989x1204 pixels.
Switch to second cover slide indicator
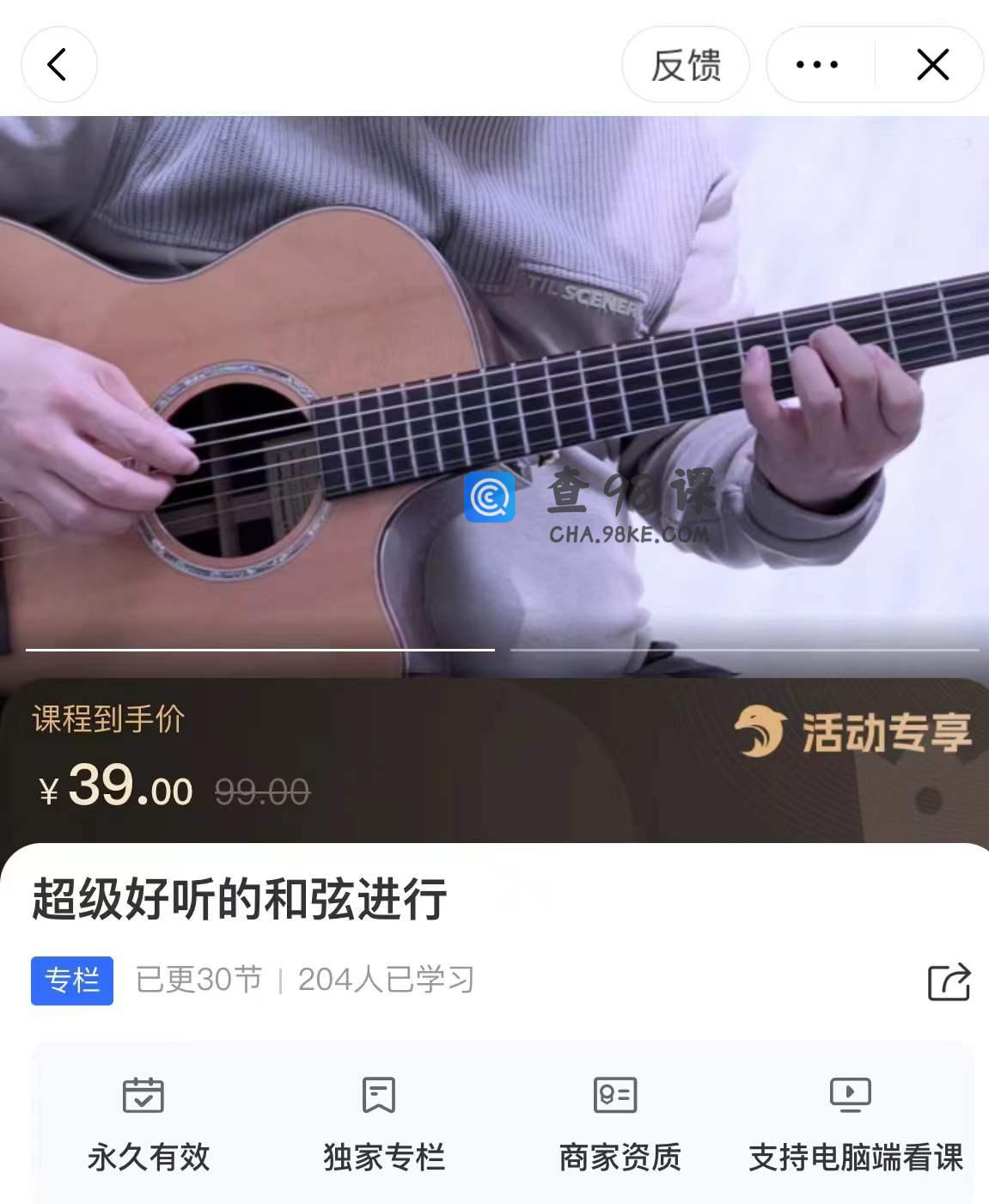(744, 650)
